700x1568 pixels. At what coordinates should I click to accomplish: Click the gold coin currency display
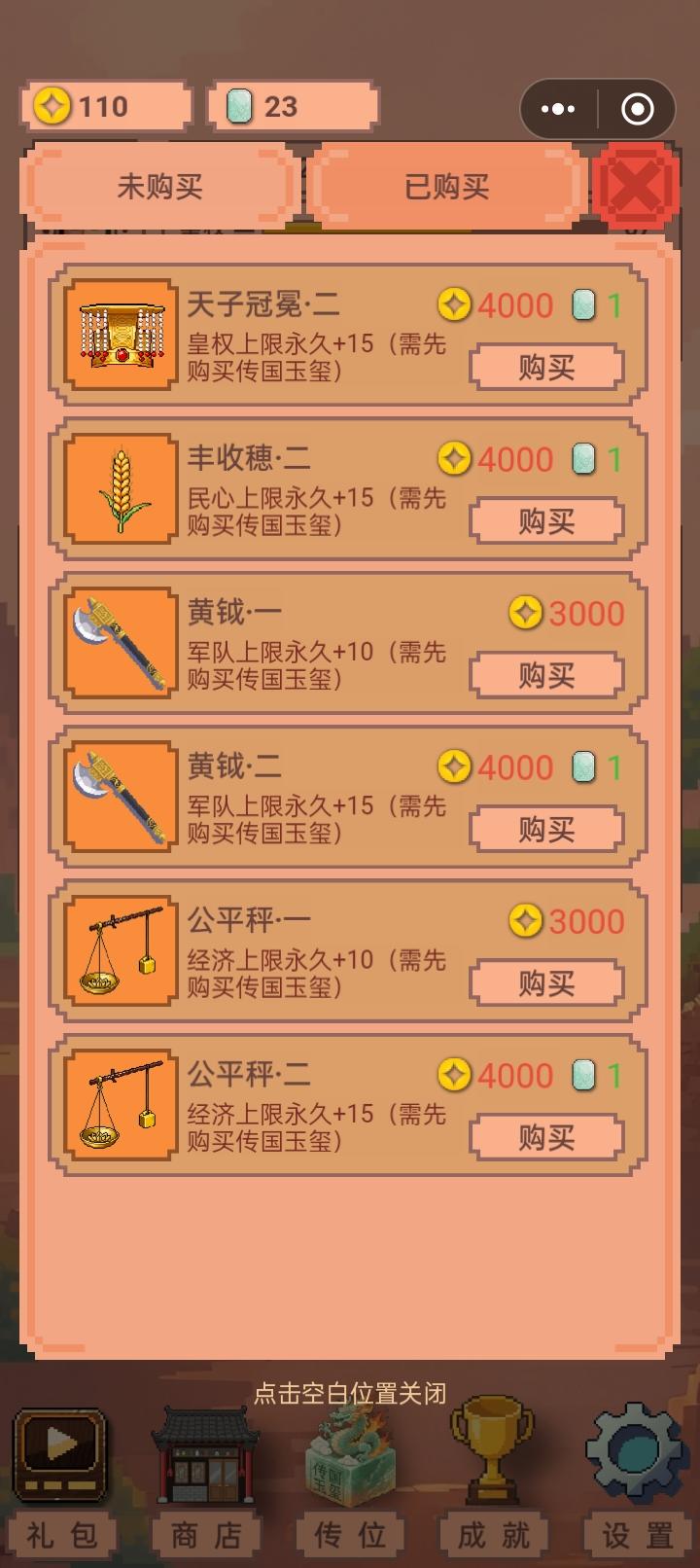click(107, 106)
